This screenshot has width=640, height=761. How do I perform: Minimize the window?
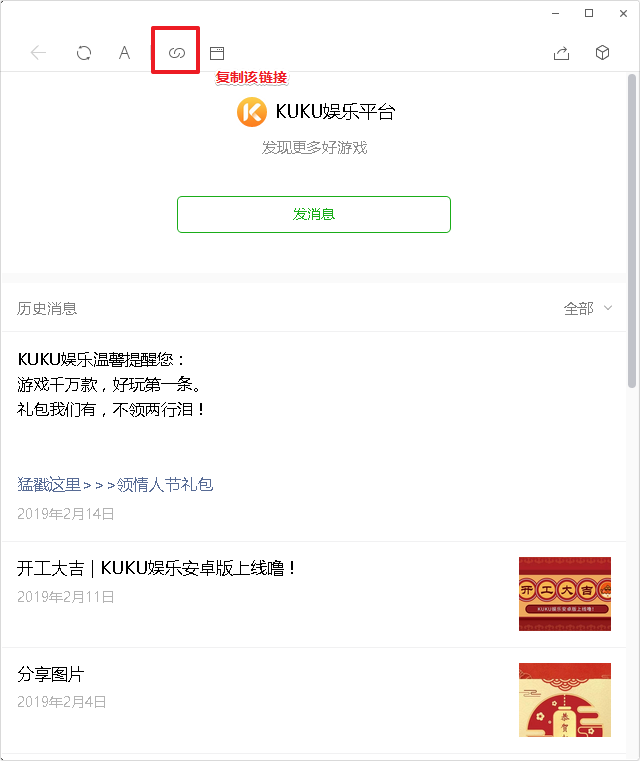point(561,13)
